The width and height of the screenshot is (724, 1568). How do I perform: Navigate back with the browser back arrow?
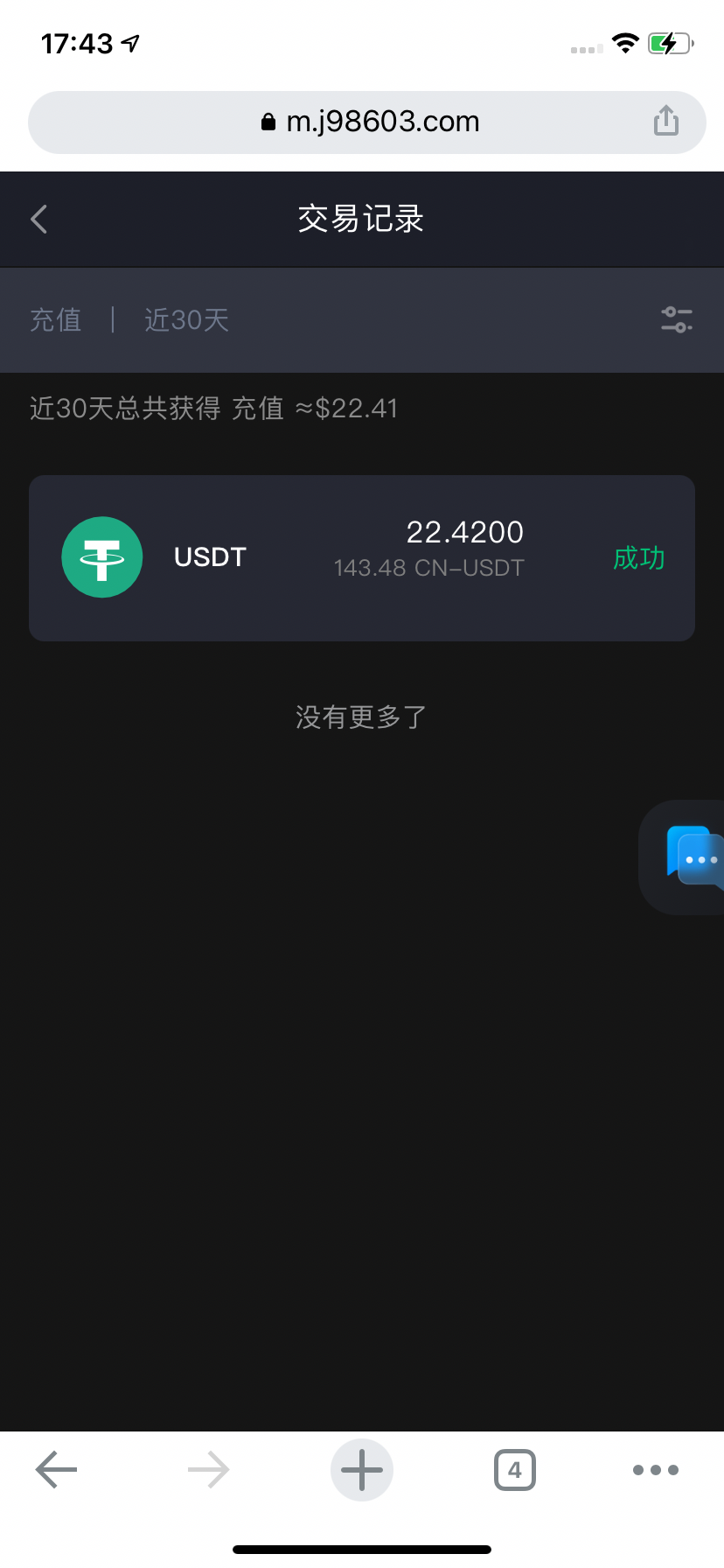[x=57, y=1470]
